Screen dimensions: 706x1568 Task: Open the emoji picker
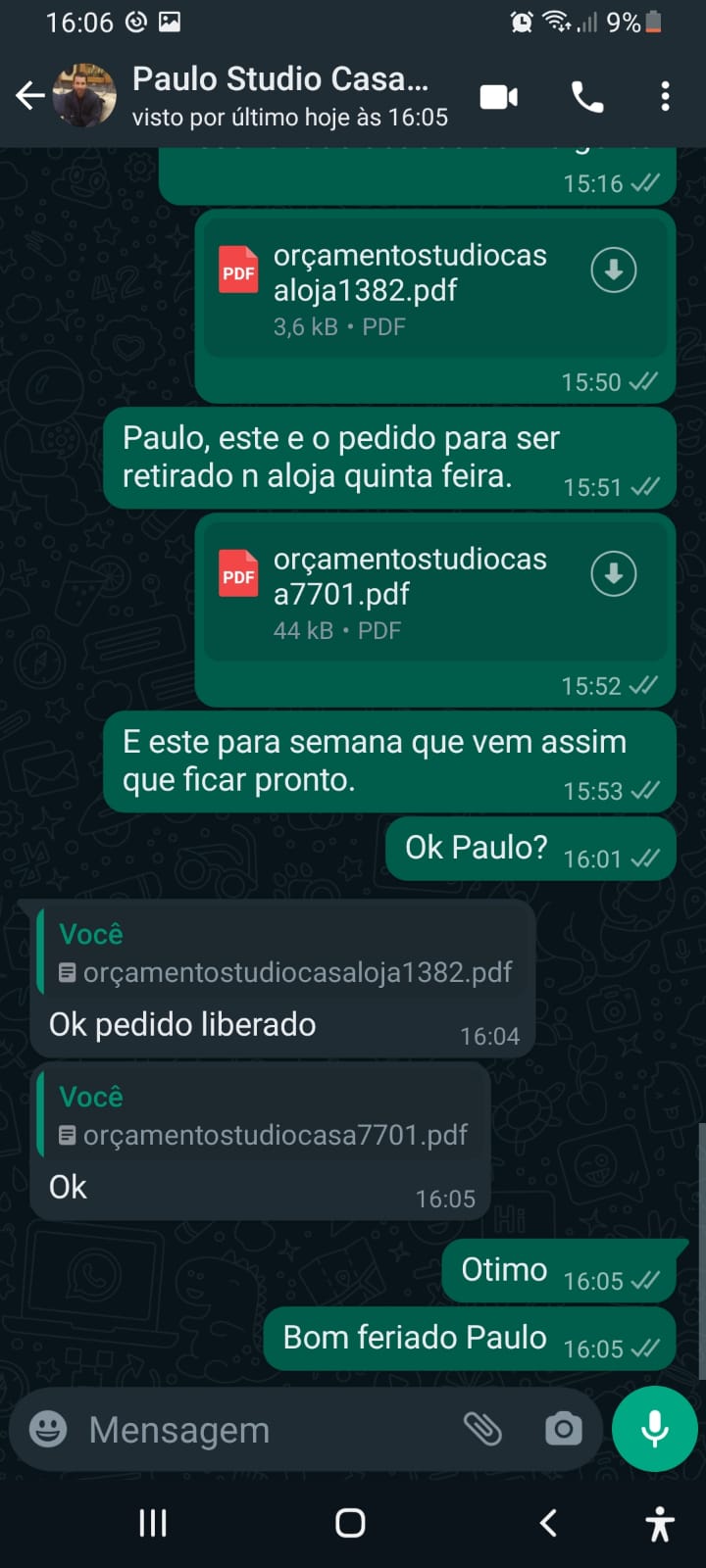coord(48,1430)
